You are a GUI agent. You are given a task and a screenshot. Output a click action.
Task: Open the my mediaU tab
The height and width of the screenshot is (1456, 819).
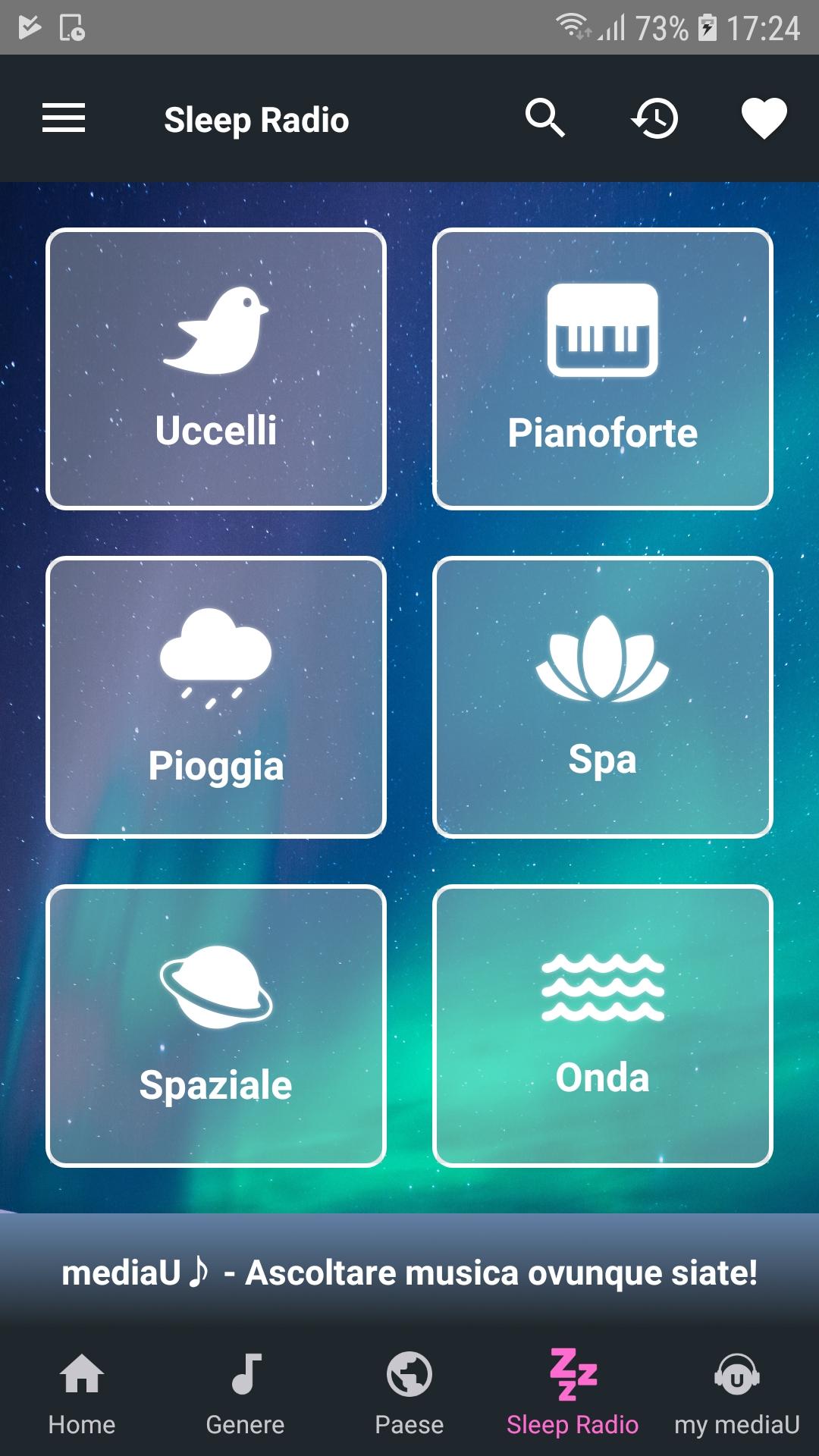coord(737,1393)
